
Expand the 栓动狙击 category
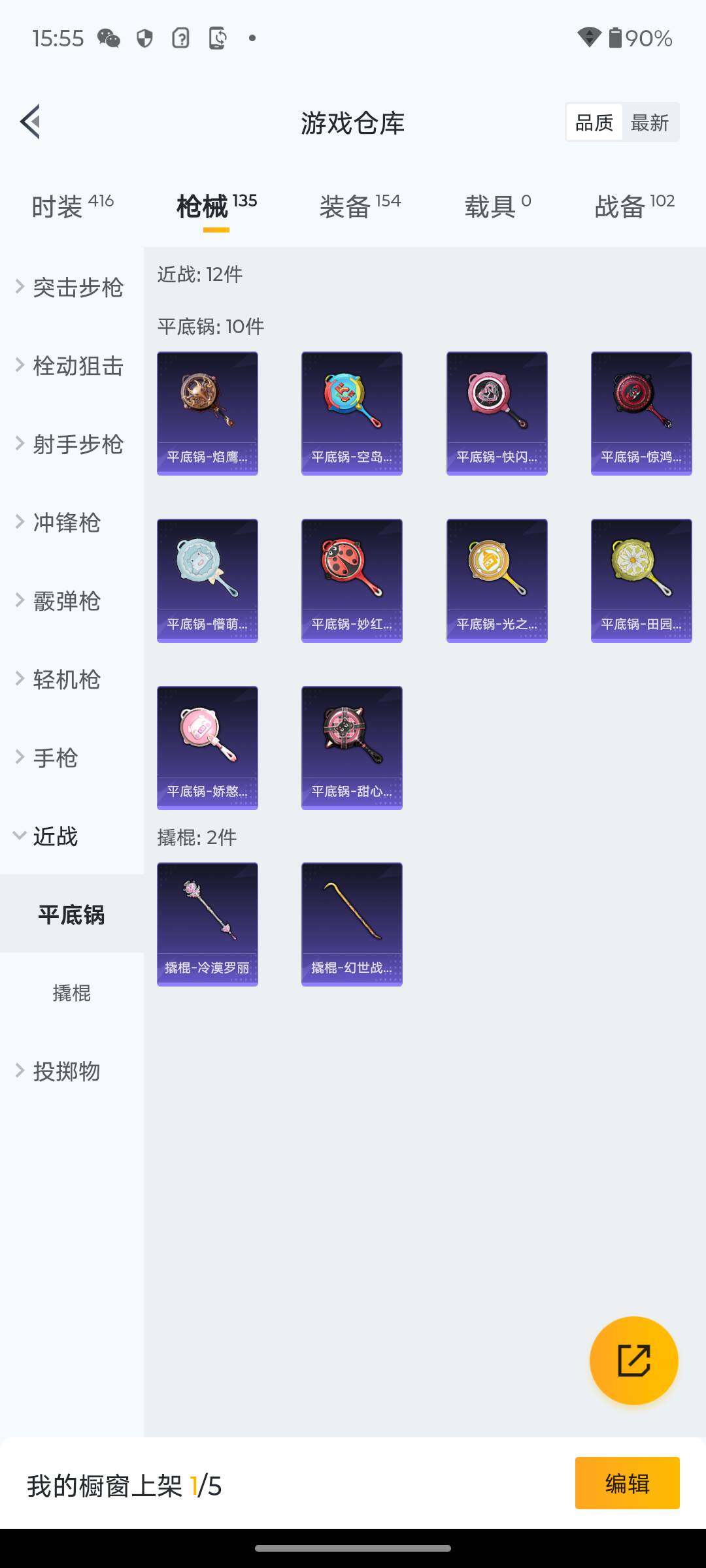[x=72, y=366]
